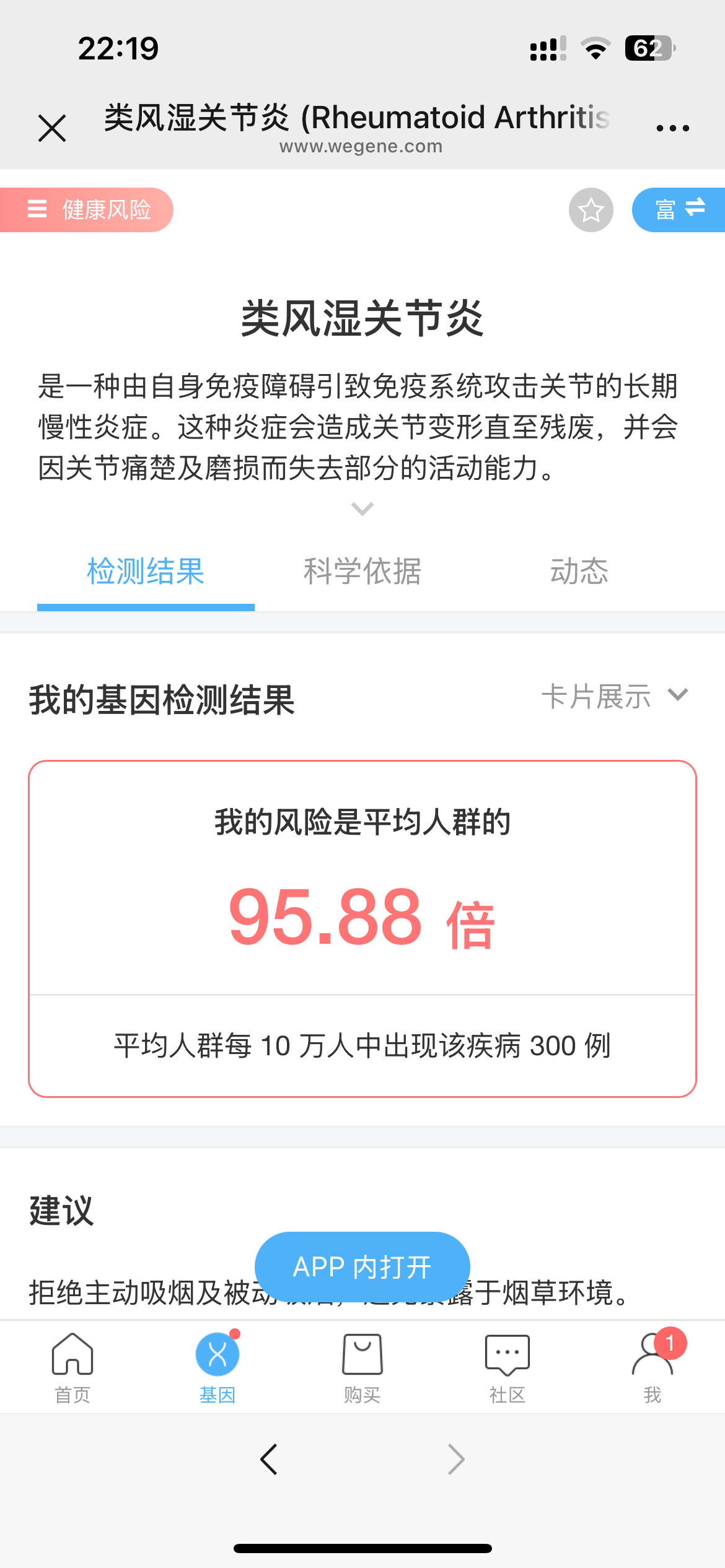The image size is (725, 1568).
Task: Open the 健康风险 menu
Action: coord(87,210)
